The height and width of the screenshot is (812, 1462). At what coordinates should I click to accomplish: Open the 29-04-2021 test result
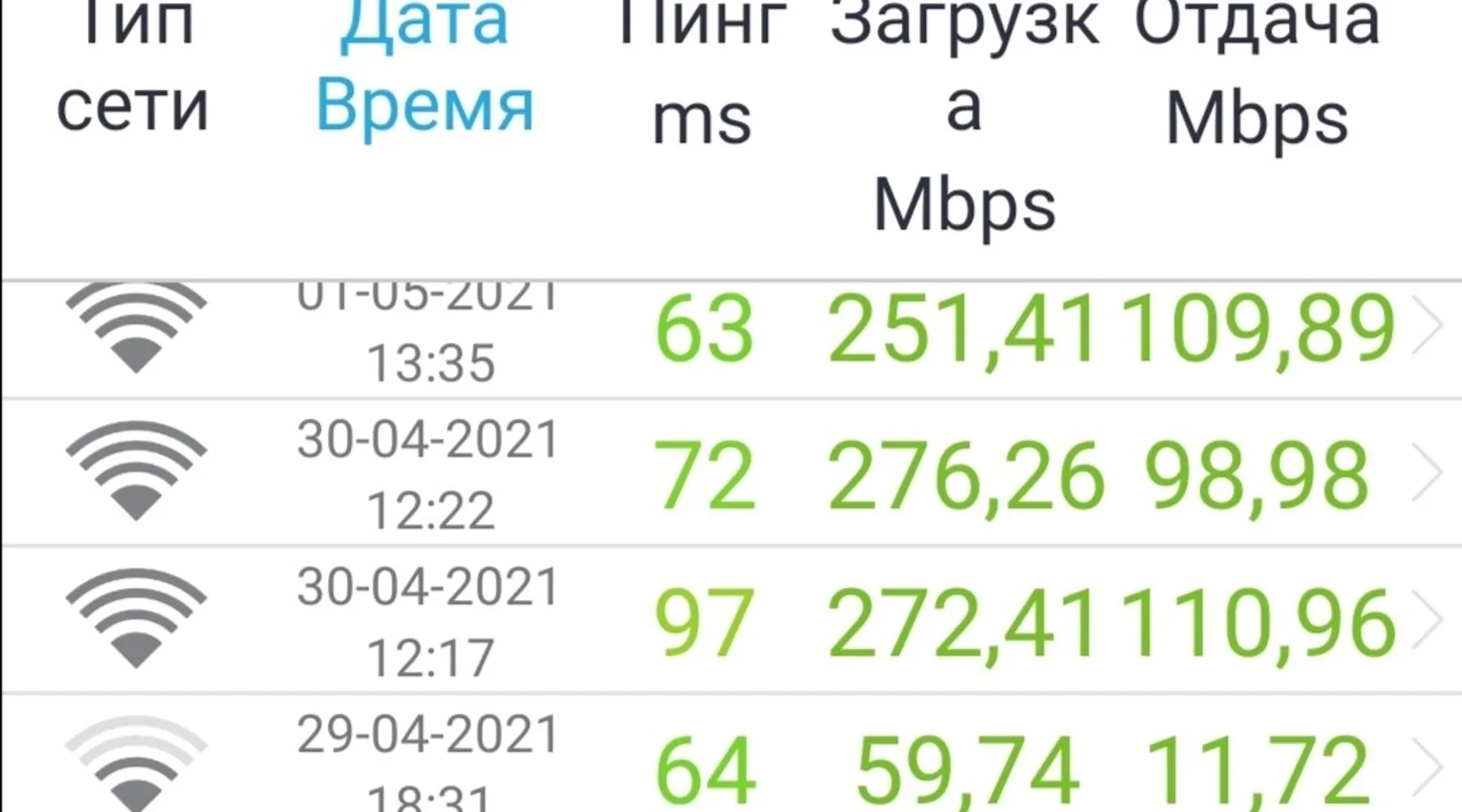click(x=731, y=763)
